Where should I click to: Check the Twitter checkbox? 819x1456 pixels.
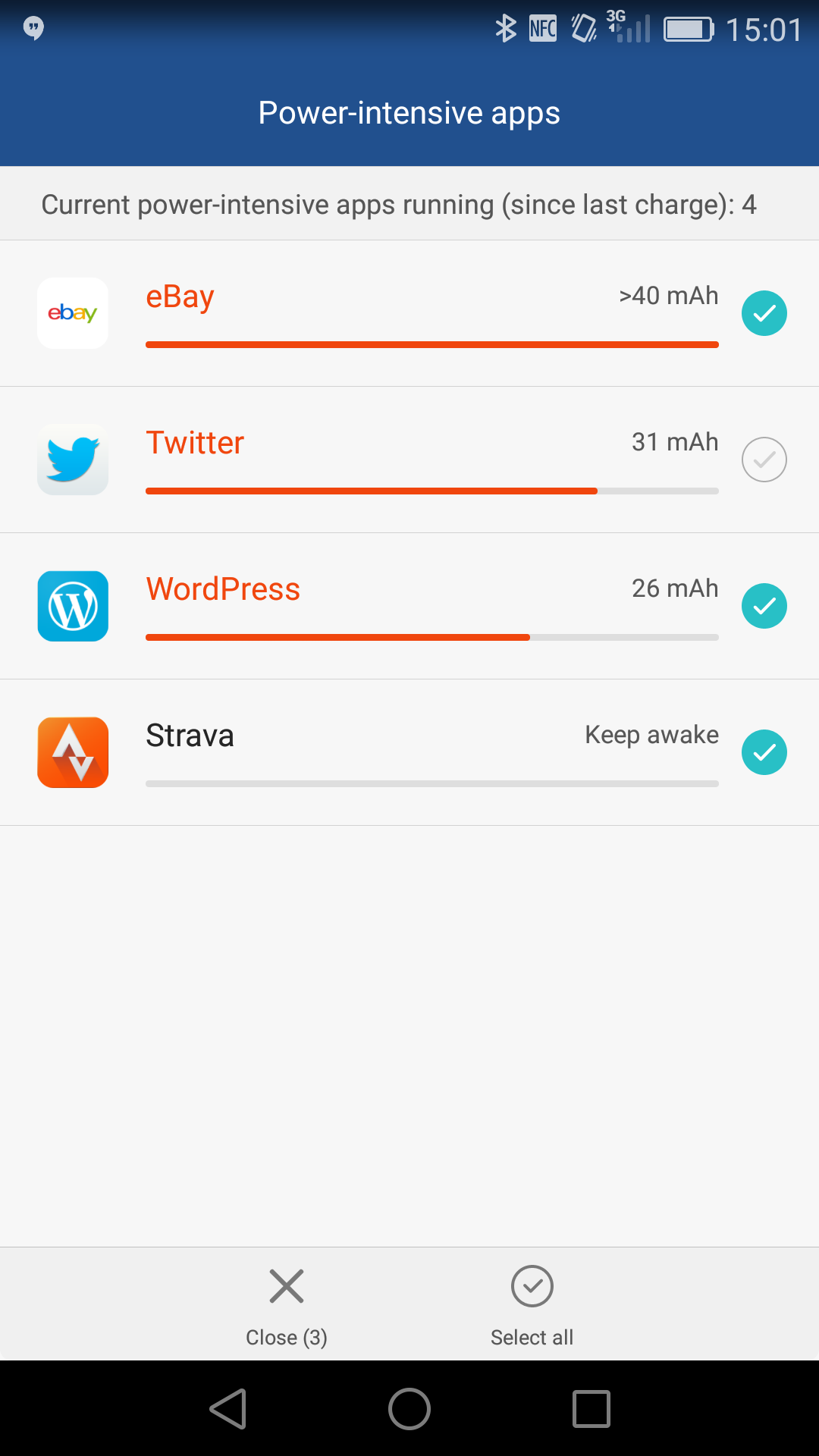764,460
